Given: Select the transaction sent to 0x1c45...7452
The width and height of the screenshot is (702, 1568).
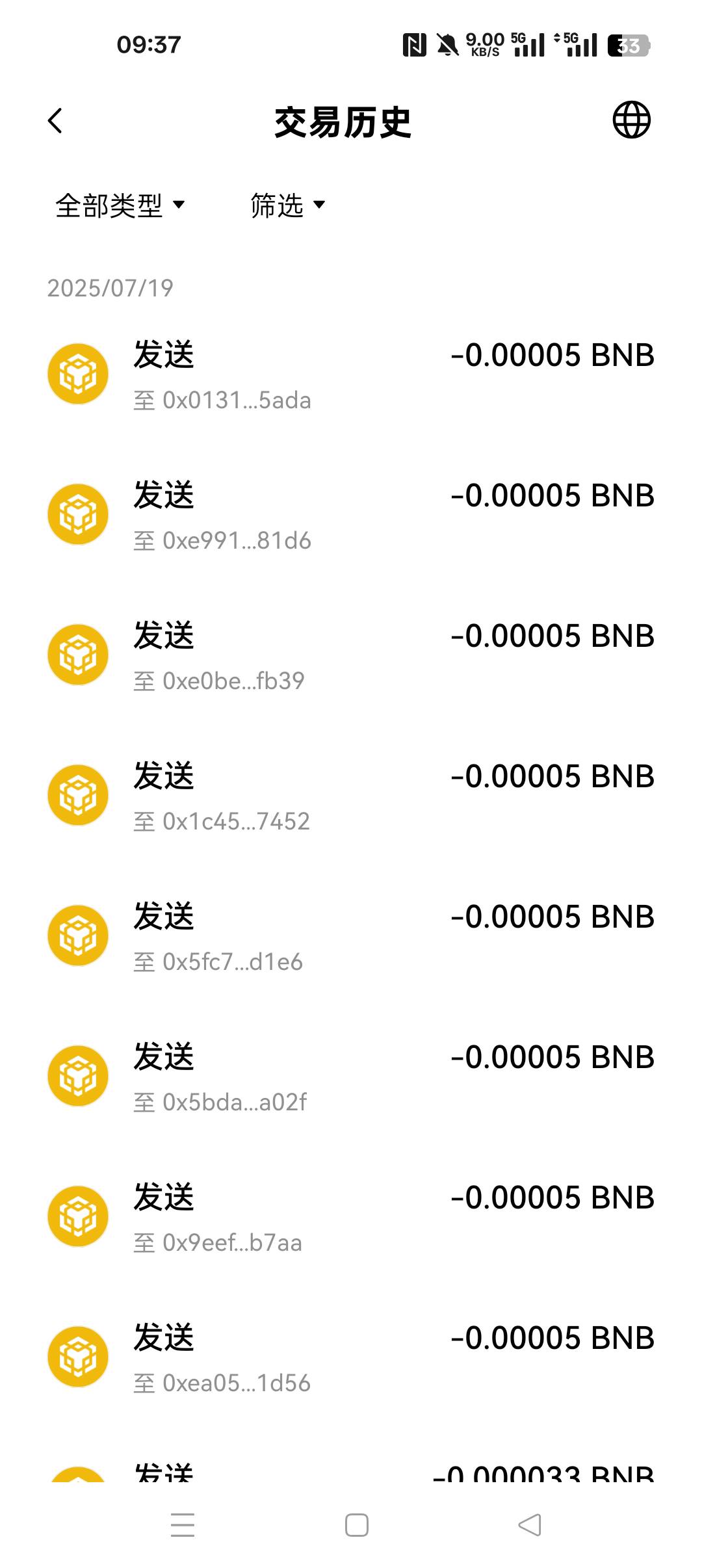Looking at the screenshot, I should point(351,796).
